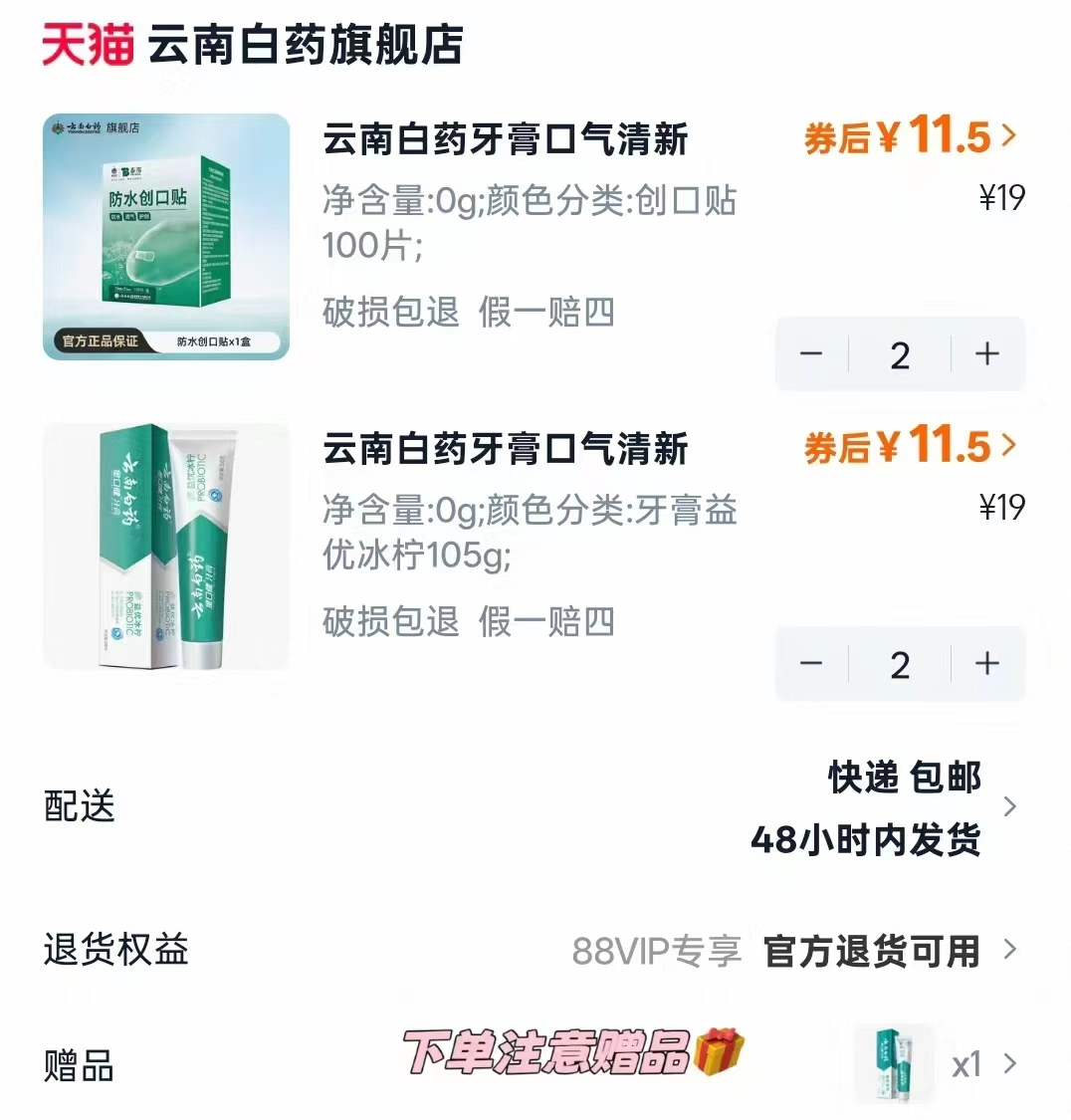This screenshot has height=1120, width=1071.
Task: Click the minus icon for 创口贴 item
Action: (812, 354)
